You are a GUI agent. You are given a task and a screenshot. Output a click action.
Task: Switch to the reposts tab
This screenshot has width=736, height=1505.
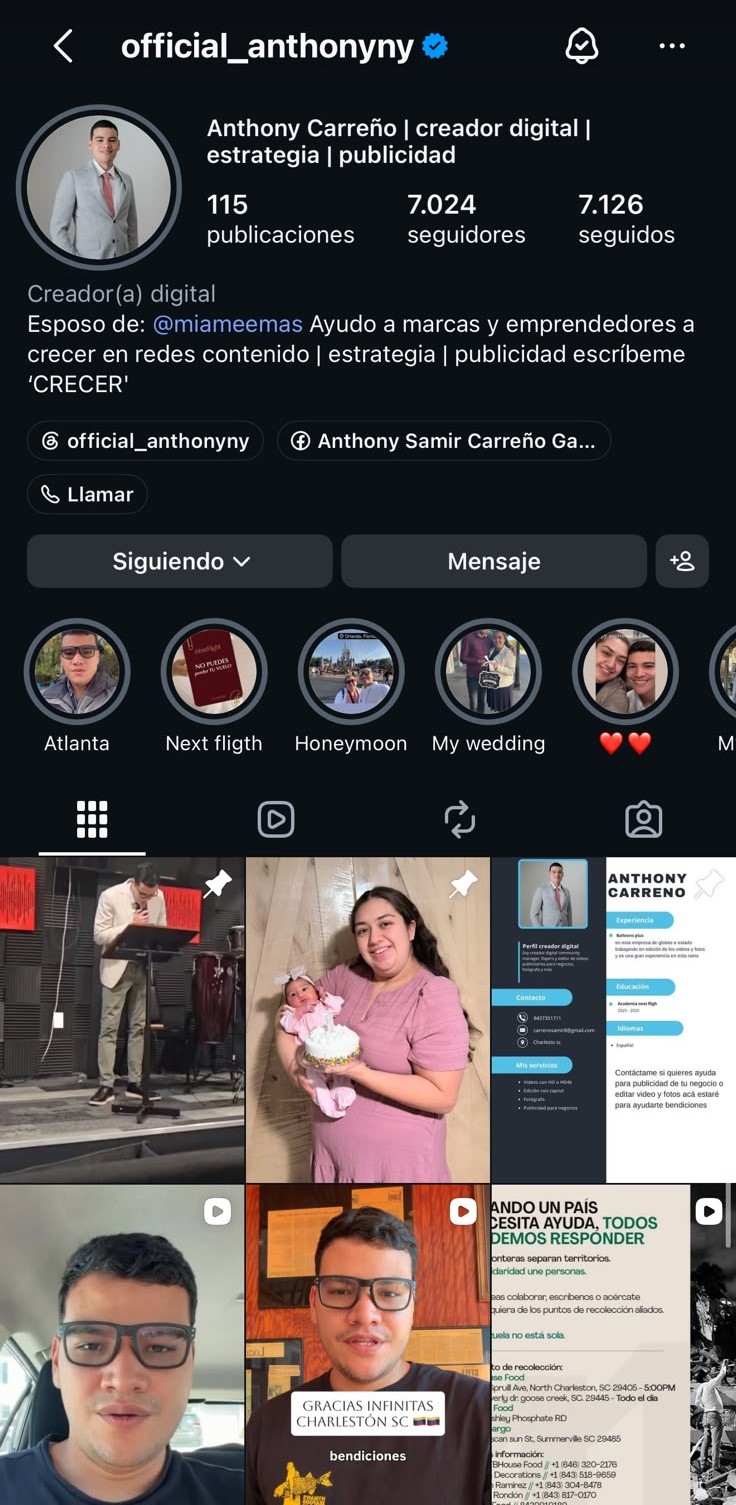[x=460, y=820]
